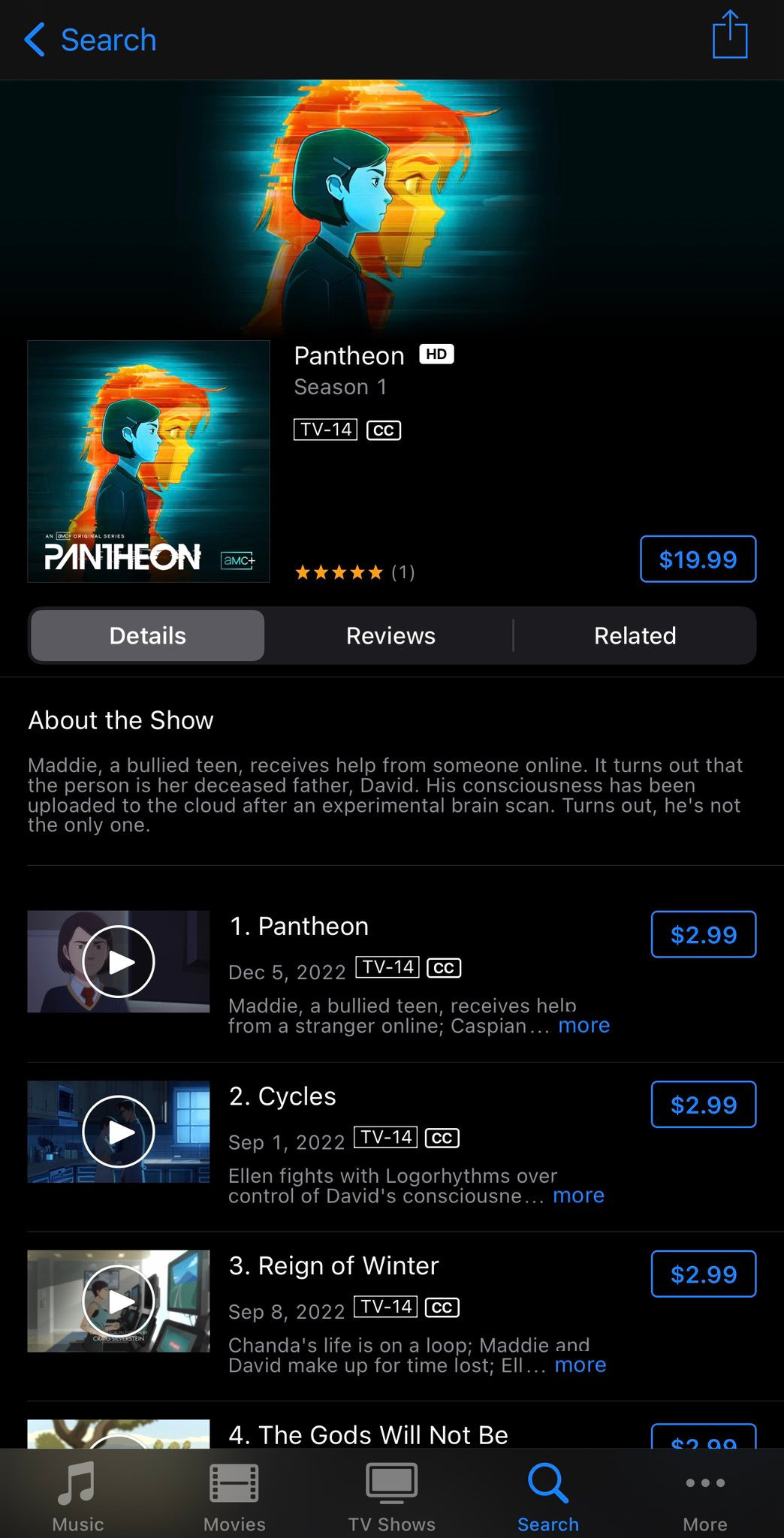Buy episode Cycles for $2.99
Viewport: 784px width, 1538px height.
click(x=703, y=1104)
